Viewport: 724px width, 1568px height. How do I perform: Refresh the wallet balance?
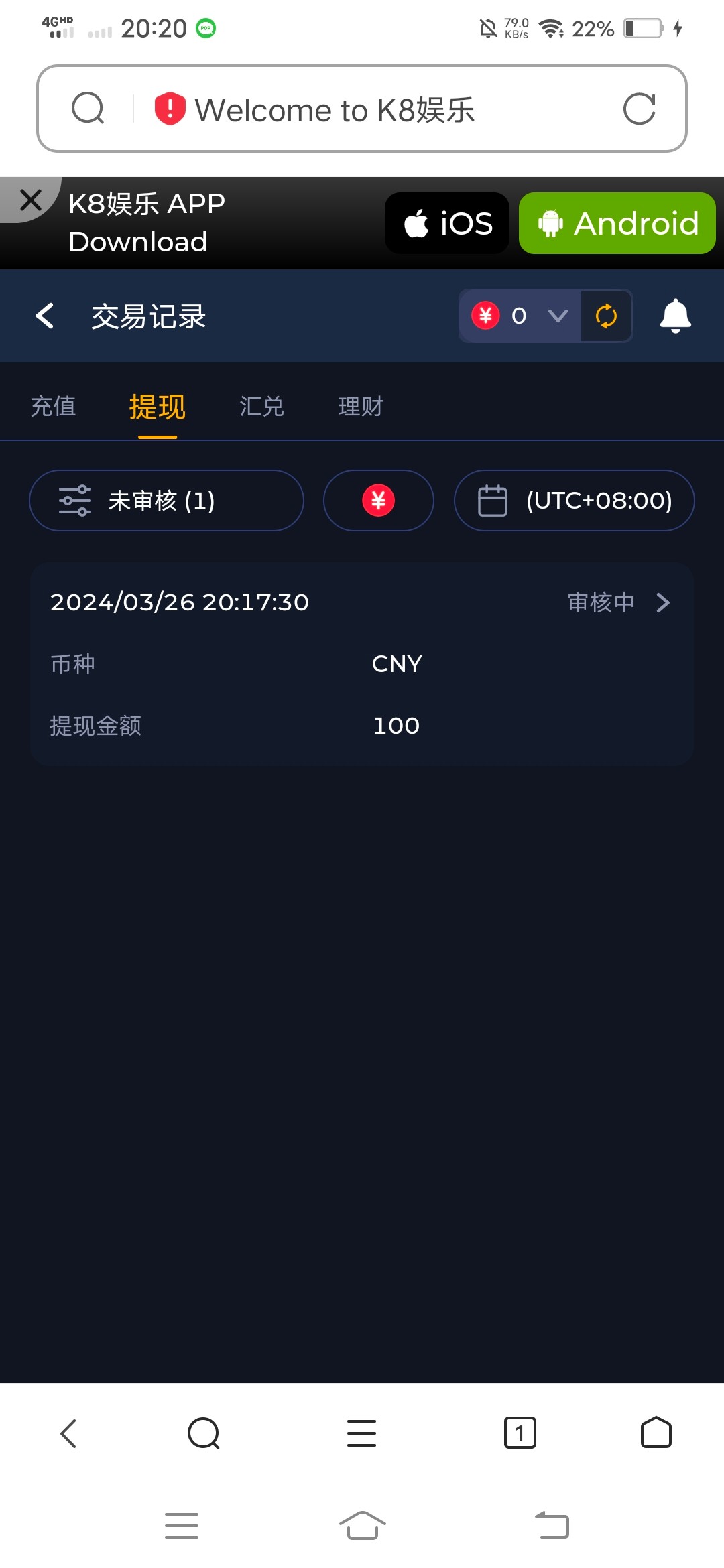606,316
